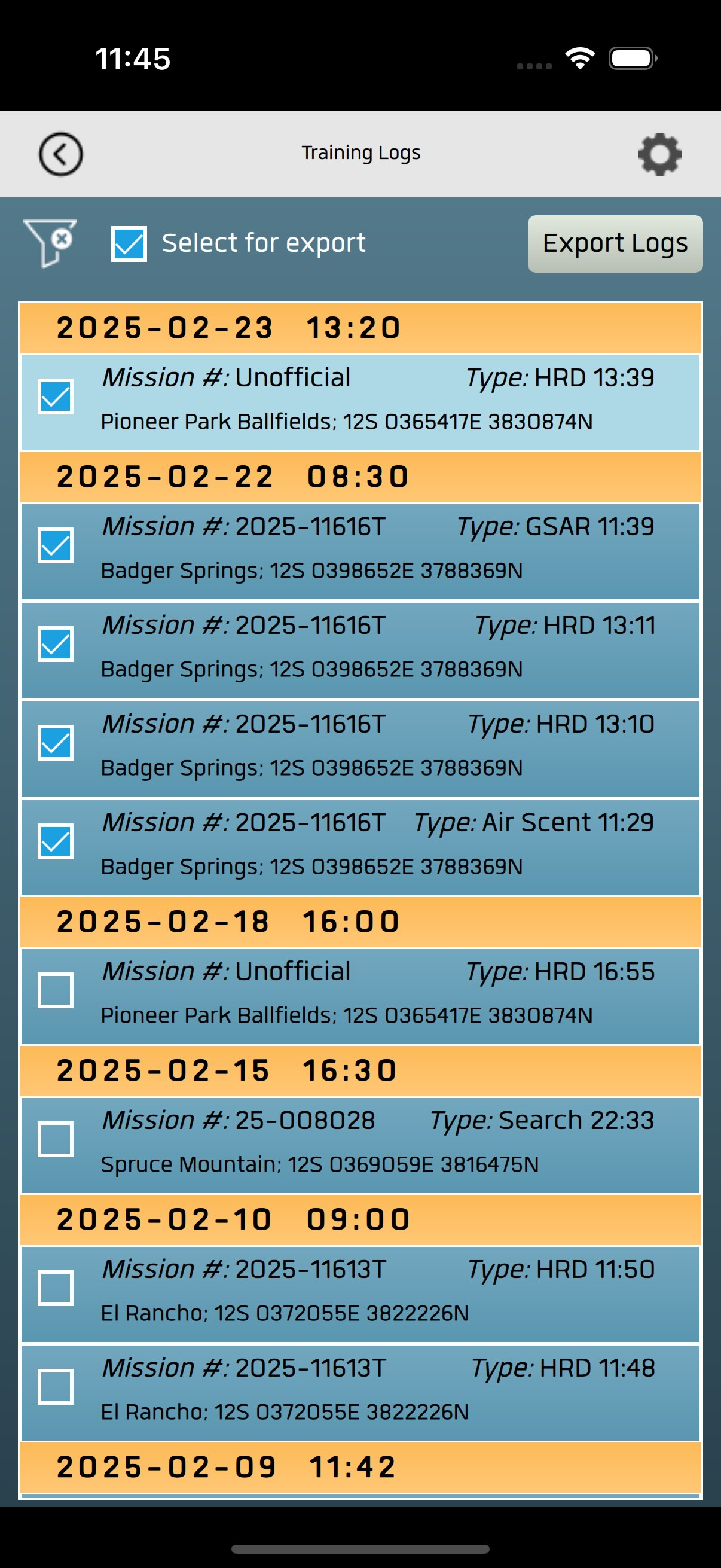Image resolution: width=721 pixels, height=1568 pixels.
Task: Clear the log filter
Action: click(50, 243)
